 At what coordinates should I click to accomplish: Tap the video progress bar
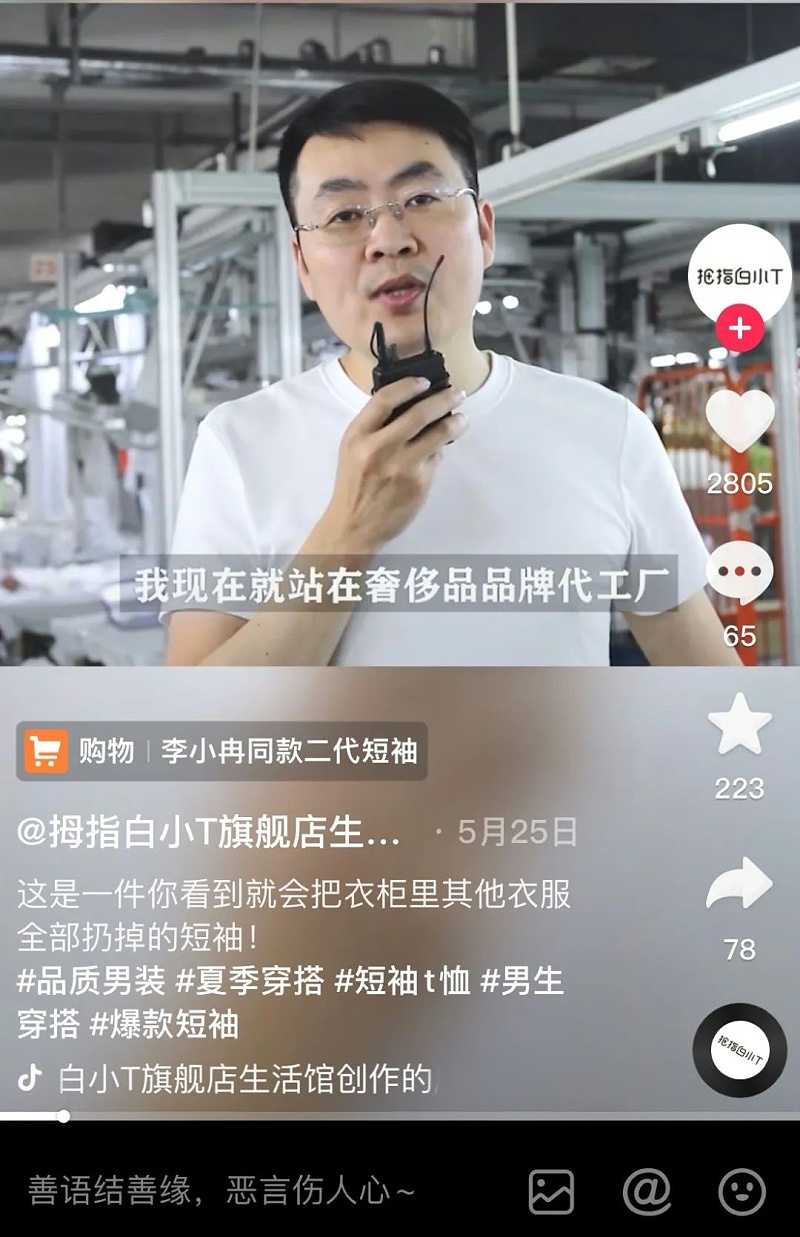400,1116
